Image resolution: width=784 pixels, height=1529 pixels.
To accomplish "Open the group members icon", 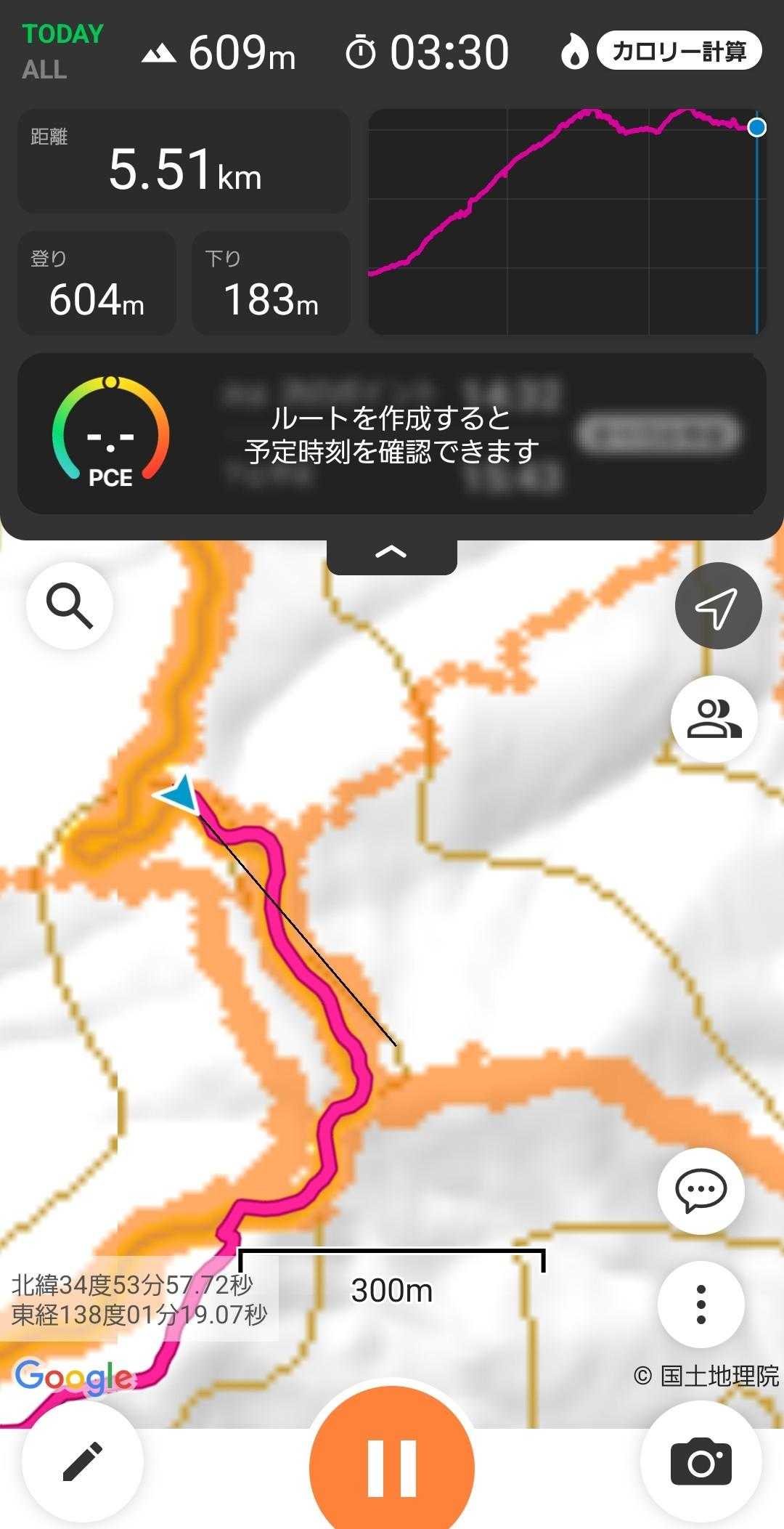I will (714, 719).
